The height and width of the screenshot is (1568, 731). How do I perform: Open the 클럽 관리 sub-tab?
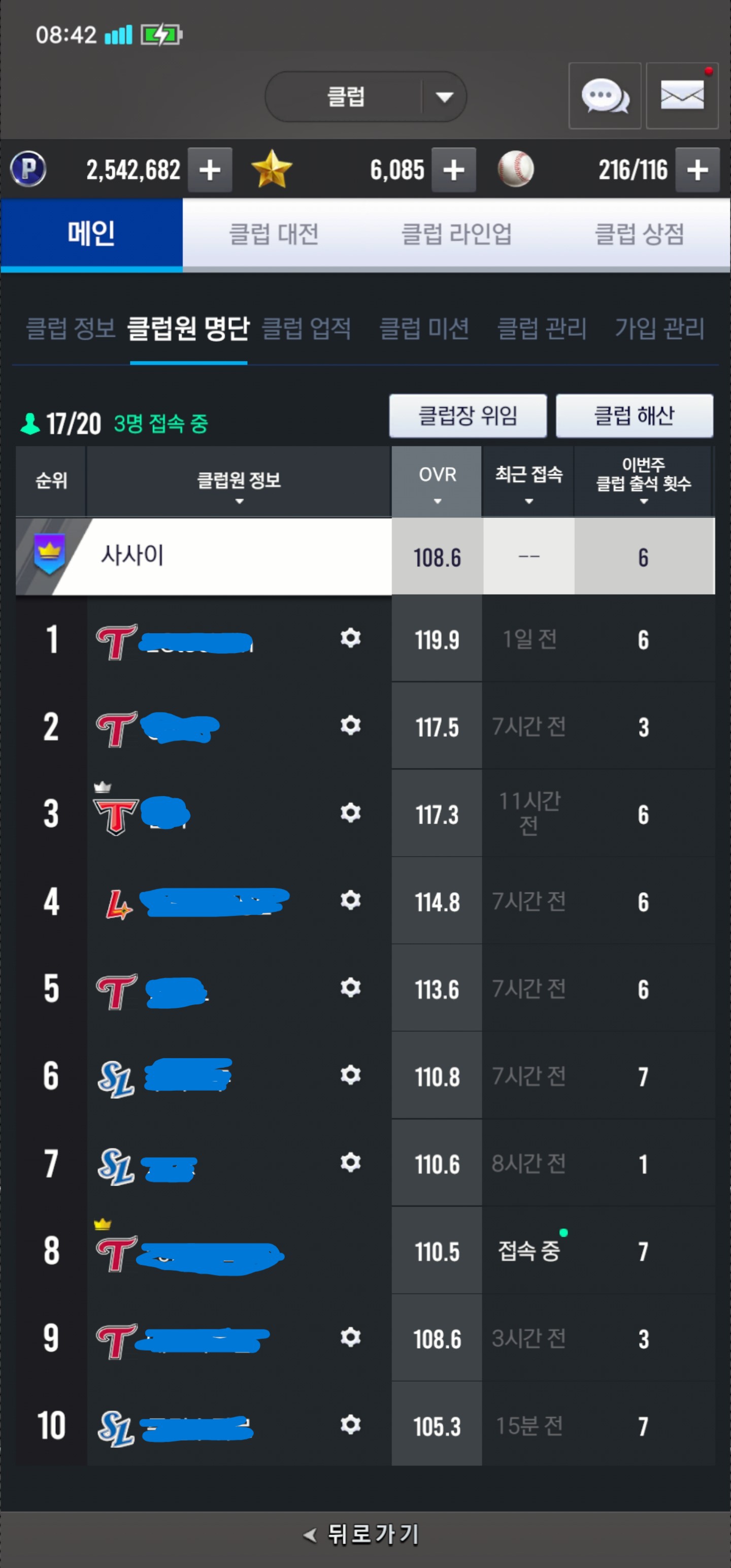pyautogui.click(x=542, y=329)
